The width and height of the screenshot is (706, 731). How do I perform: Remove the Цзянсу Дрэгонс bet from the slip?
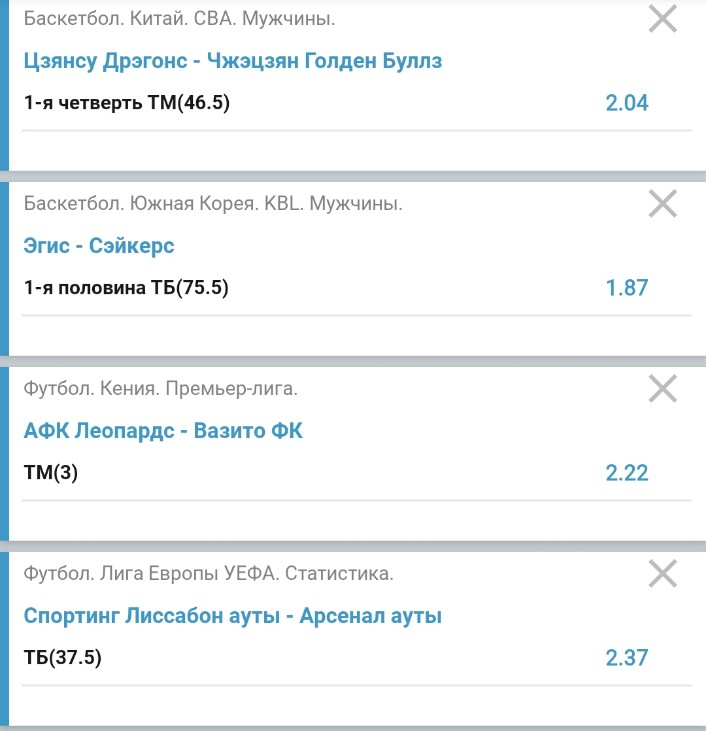point(663,19)
